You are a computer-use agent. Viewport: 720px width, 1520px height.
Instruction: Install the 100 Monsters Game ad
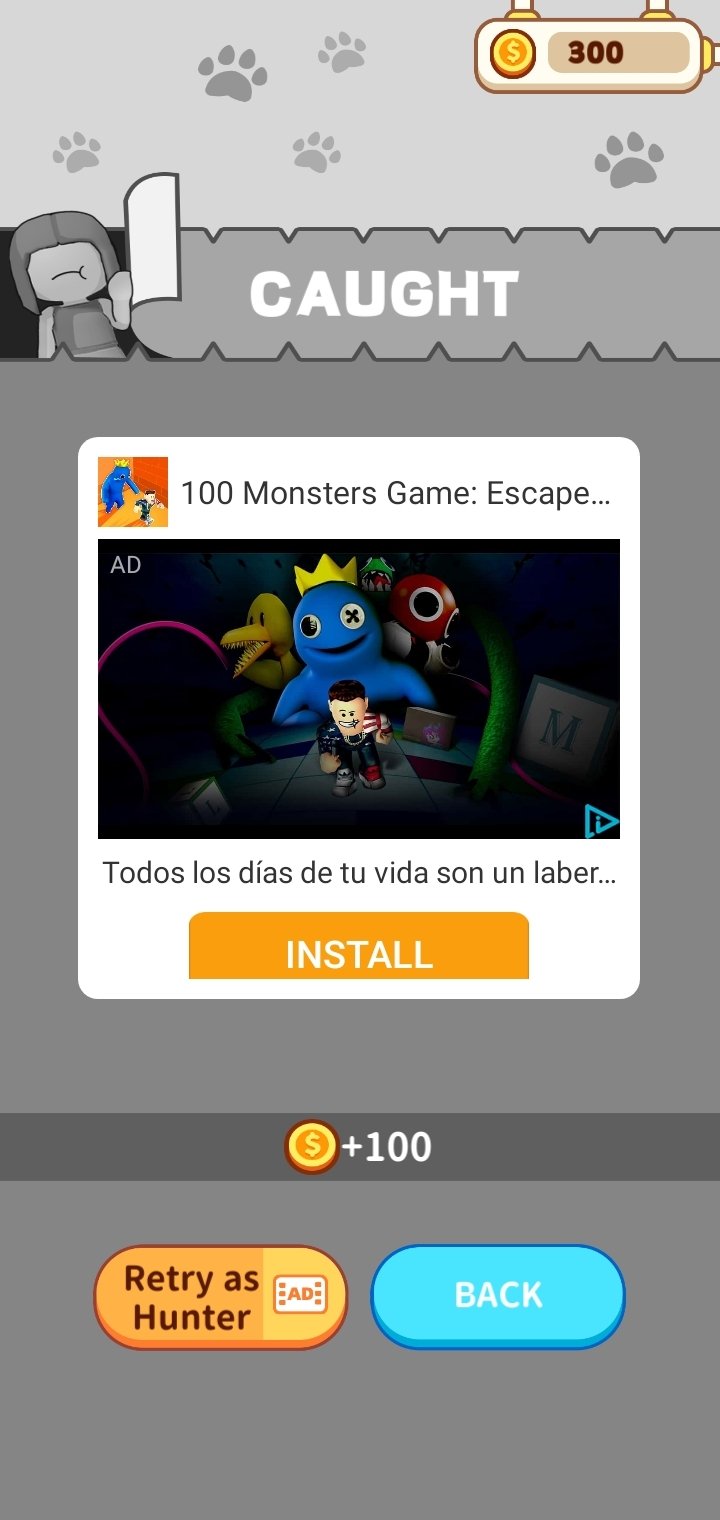[x=359, y=946]
